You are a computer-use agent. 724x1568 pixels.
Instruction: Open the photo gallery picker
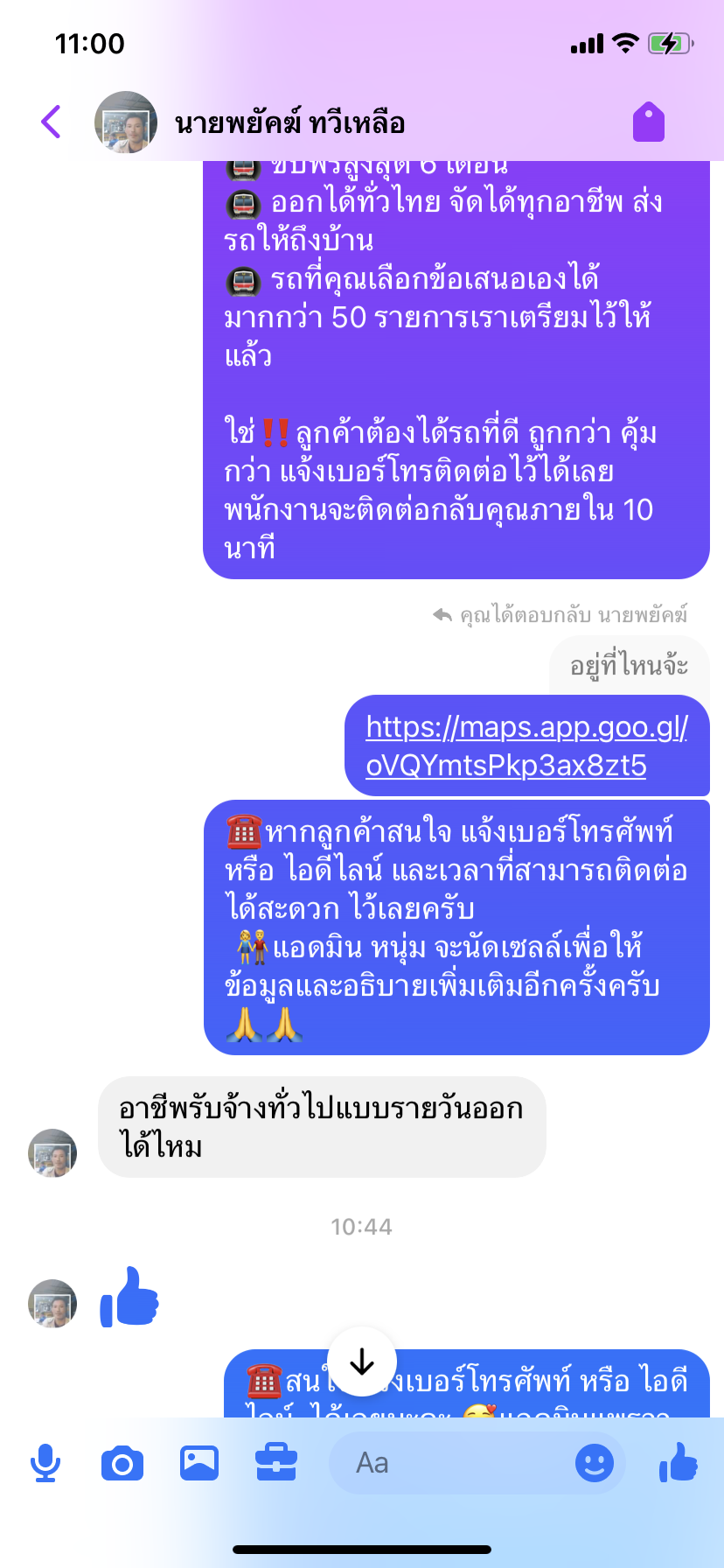click(199, 1463)
